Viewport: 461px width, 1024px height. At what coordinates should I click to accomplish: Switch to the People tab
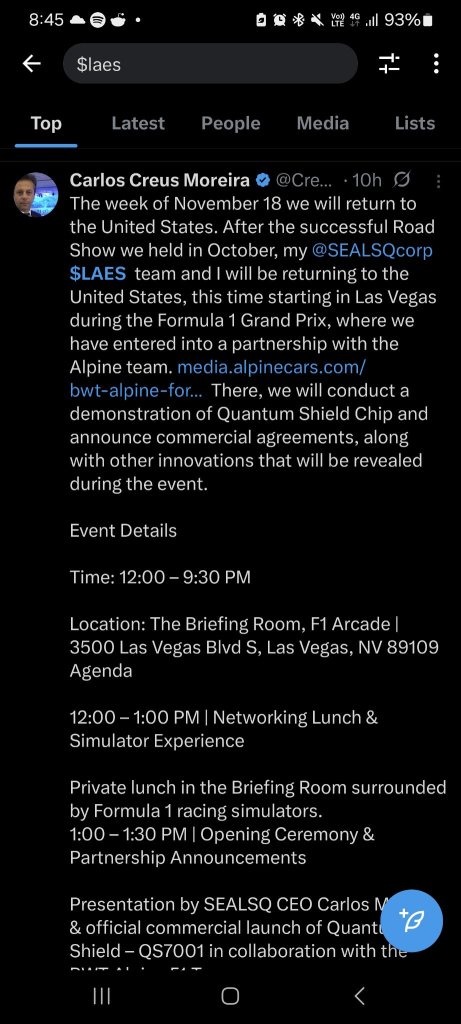[x=230, y=123]
